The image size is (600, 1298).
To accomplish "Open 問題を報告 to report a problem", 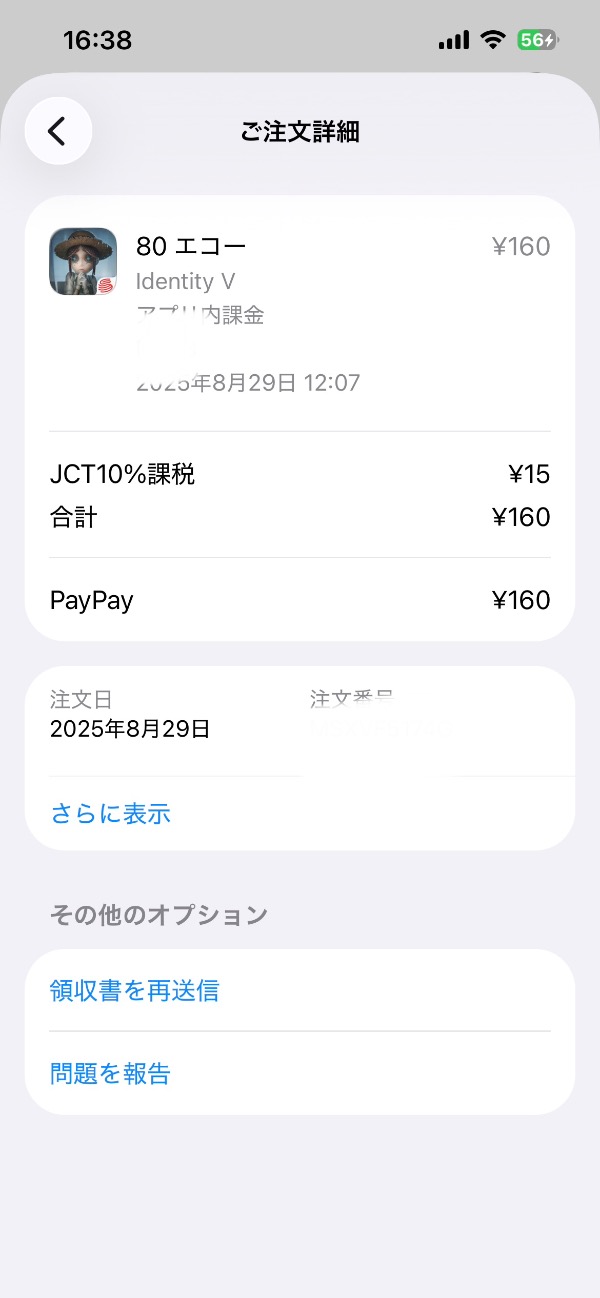I will (111, 1074).
